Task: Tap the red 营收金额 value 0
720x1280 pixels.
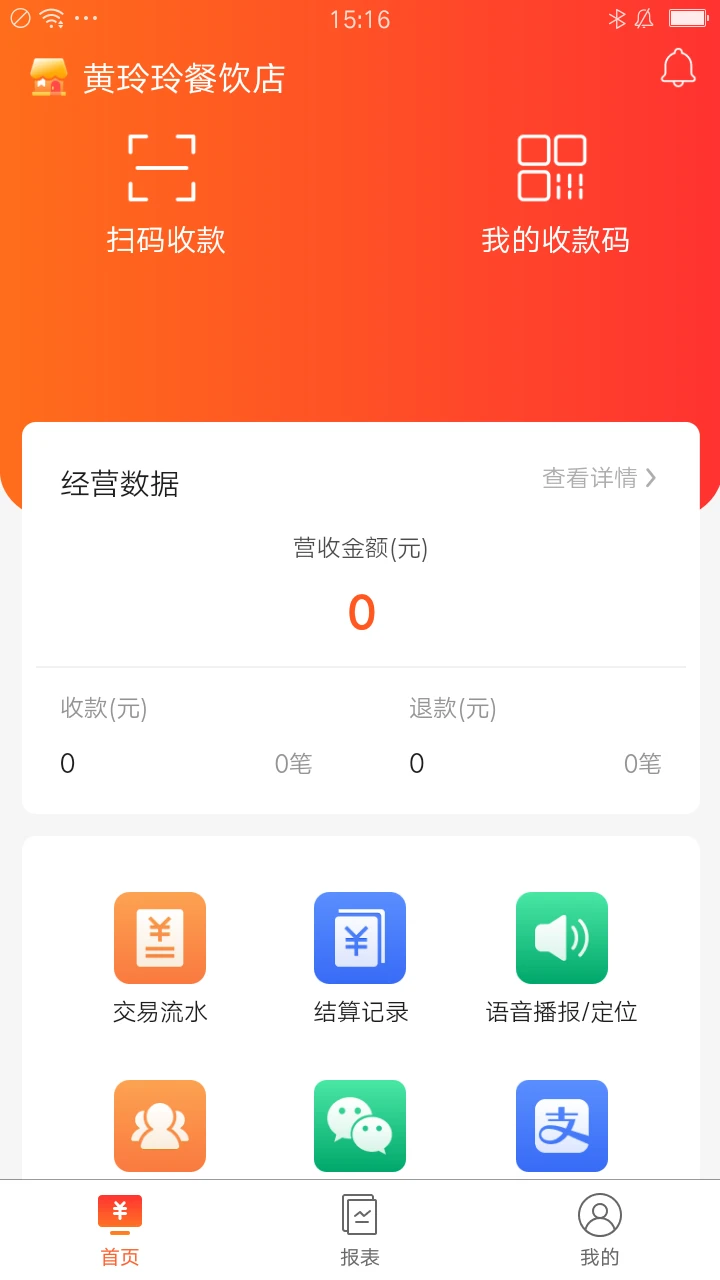Action: click(360, 611)
